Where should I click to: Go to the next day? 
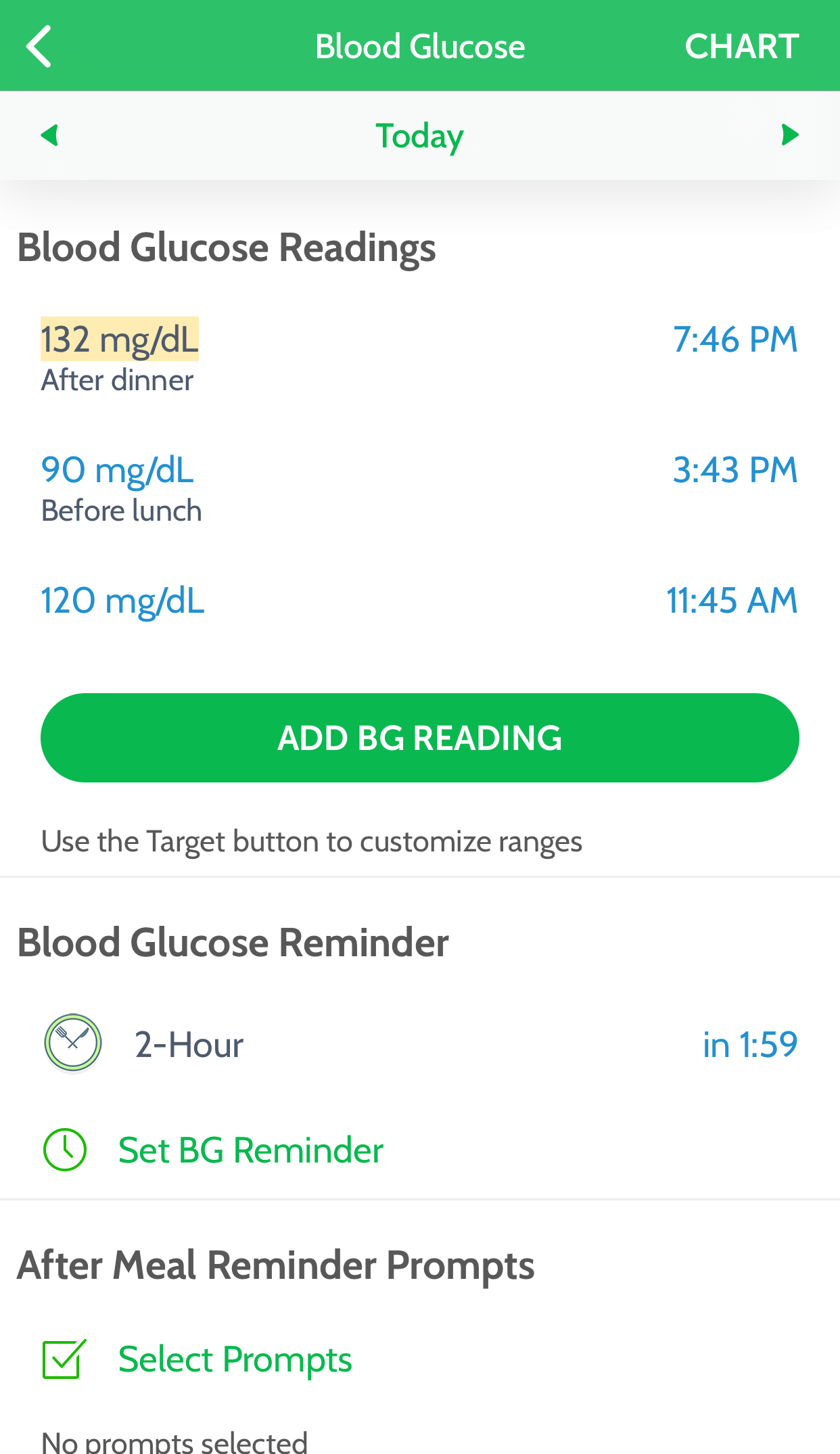(789, 135)
